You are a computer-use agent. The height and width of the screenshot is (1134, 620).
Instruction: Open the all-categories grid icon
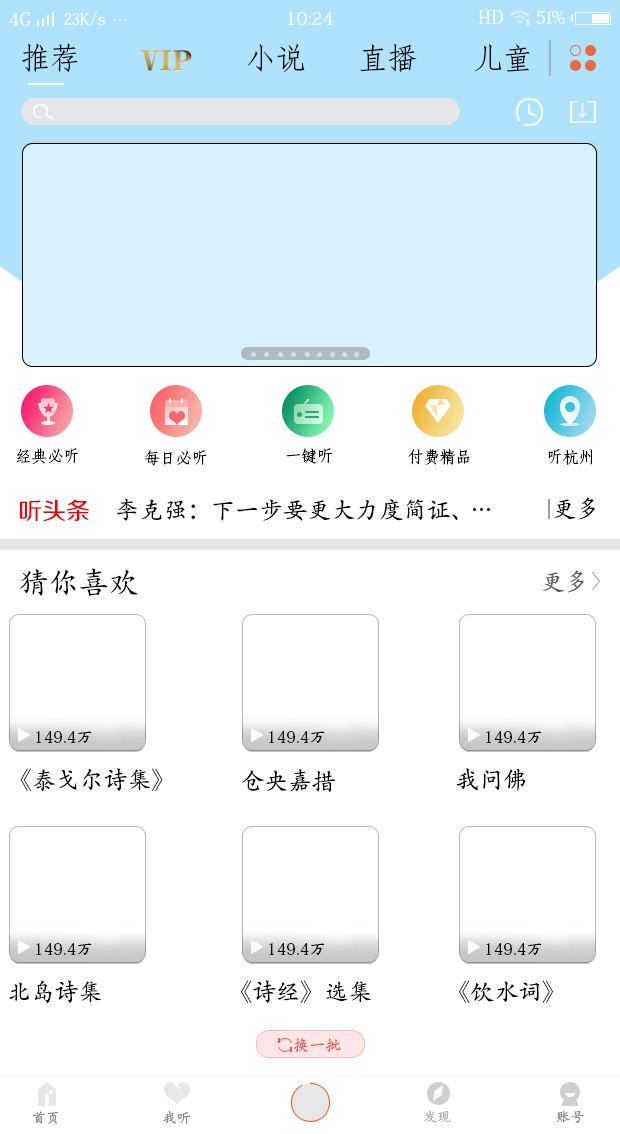583,58
